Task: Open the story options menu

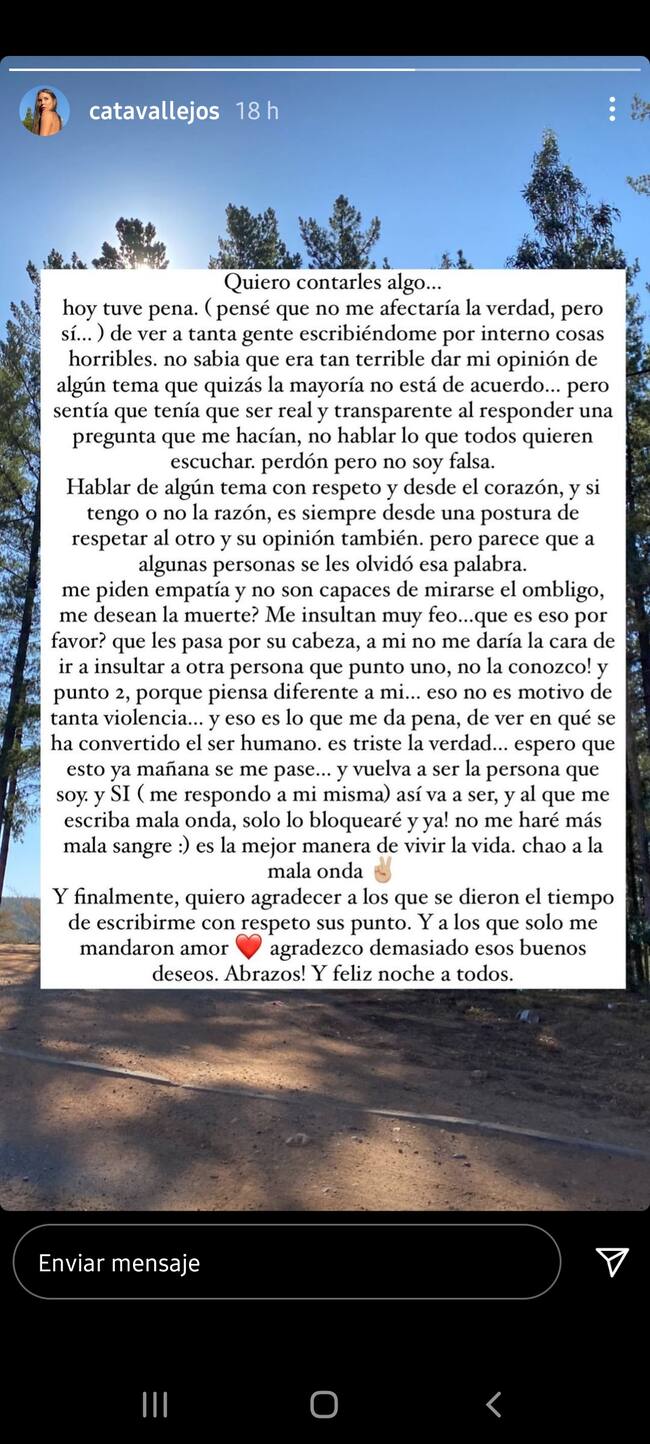Action: tap(612, 109)
